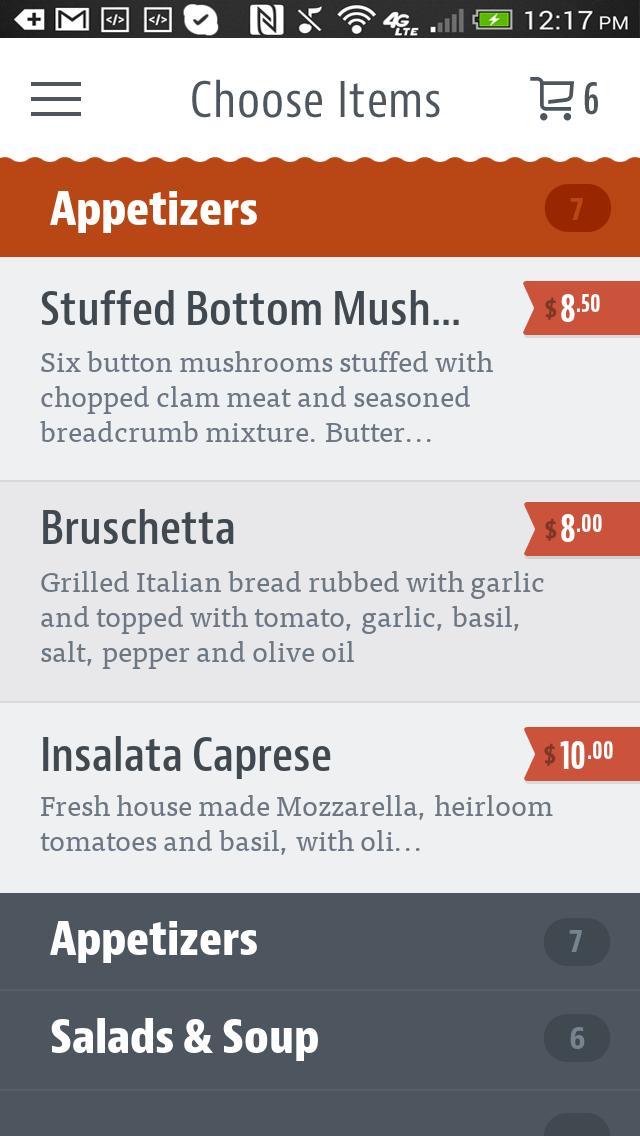Collapse the orange Appetizers header
This screenshot has height=1136, width=640.
coord(320,210)
